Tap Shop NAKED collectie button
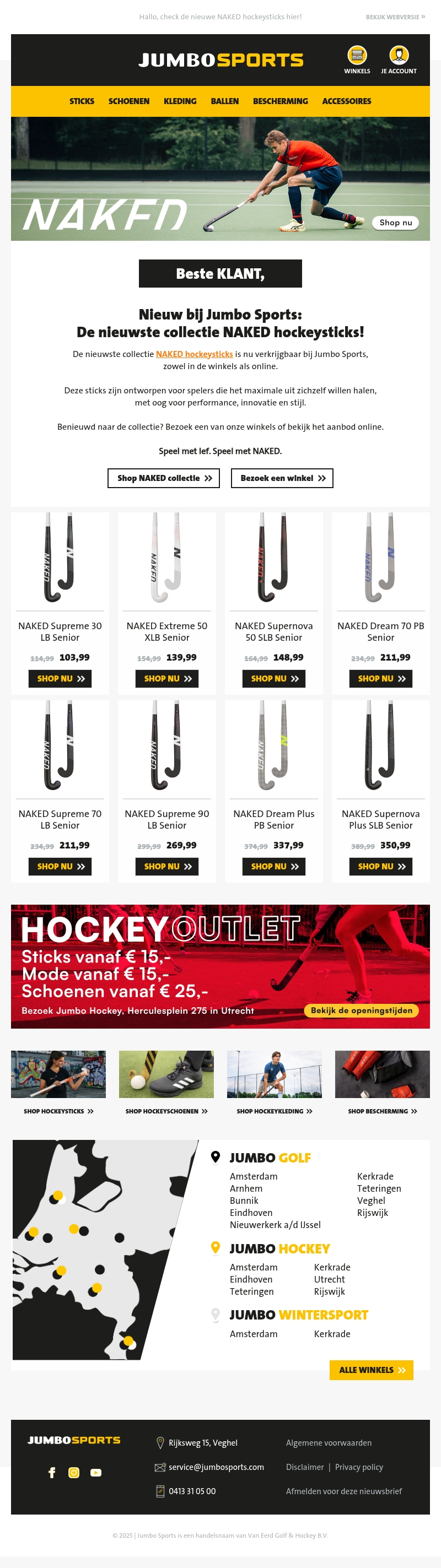This screenshot has width=441, height=1568. [163, 478]
